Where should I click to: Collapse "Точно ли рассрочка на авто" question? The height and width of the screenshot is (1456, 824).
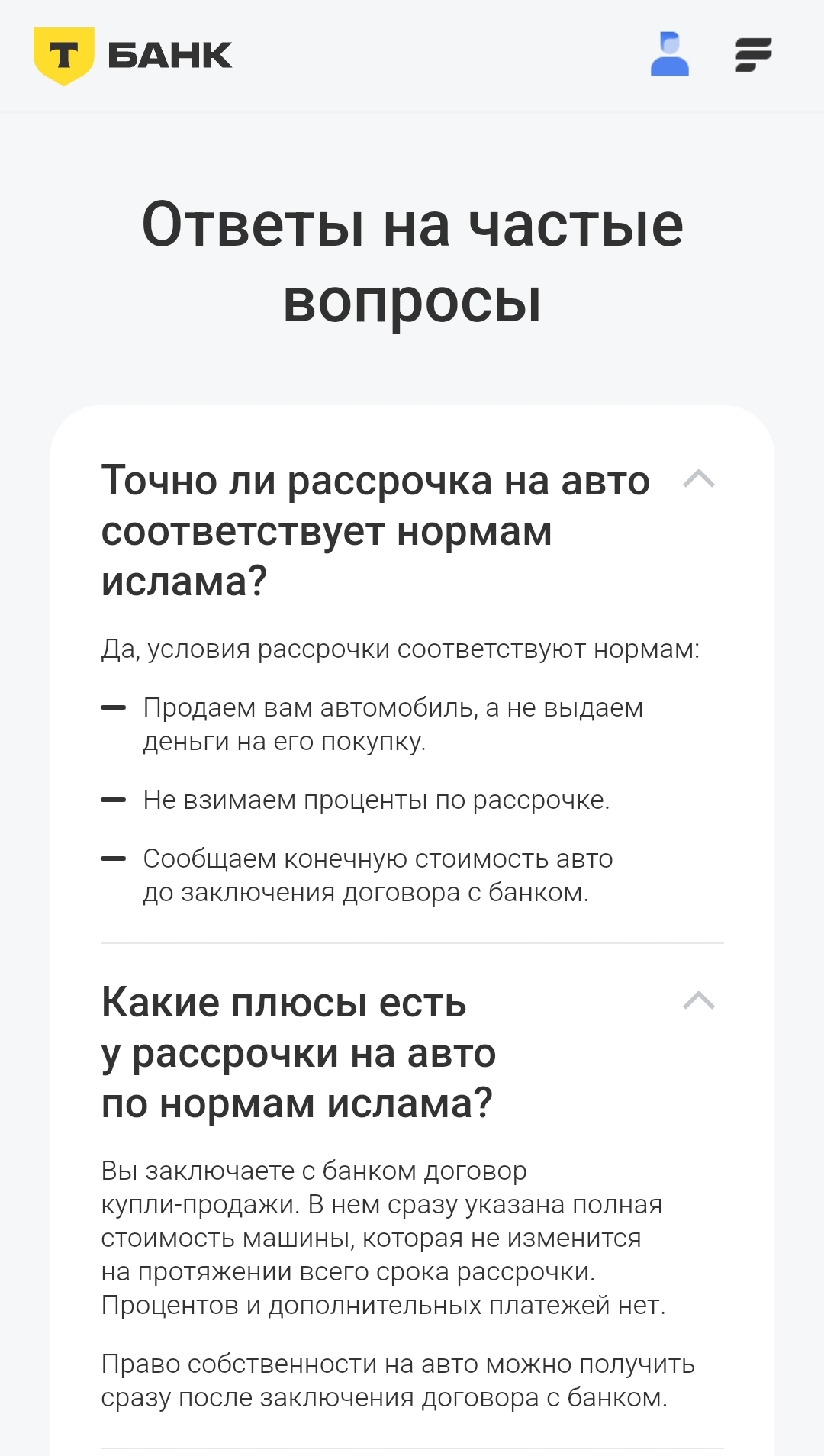[x=698, y=479]
